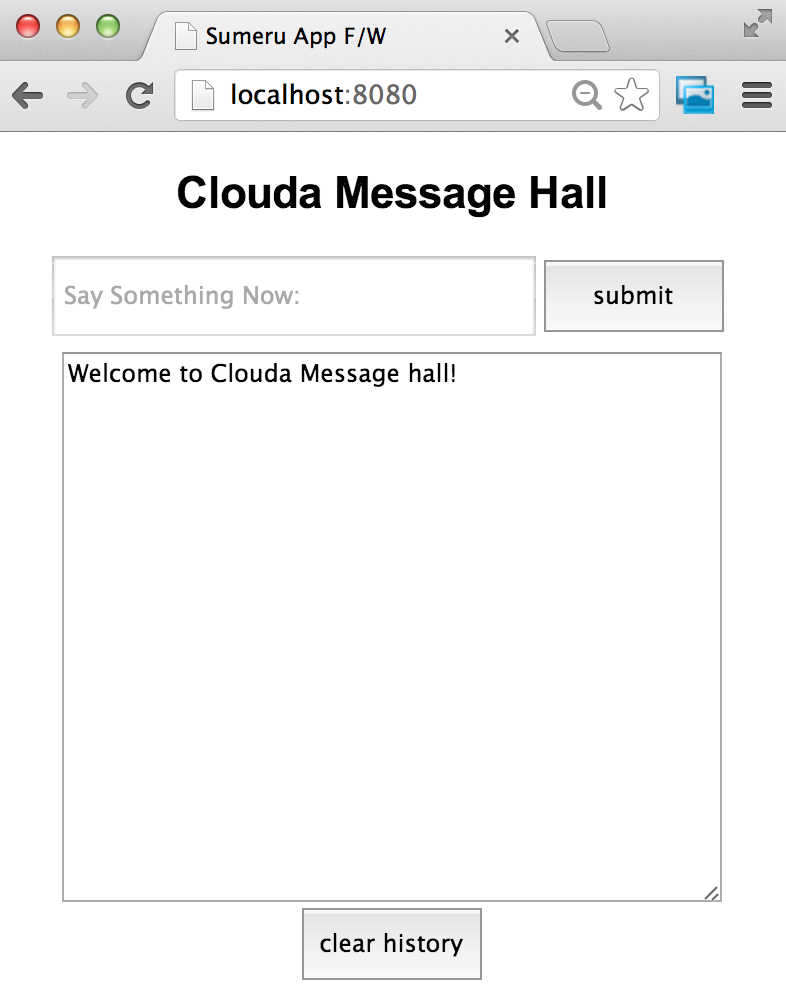
Task: Submit the message
Action: tap(633, 296)
